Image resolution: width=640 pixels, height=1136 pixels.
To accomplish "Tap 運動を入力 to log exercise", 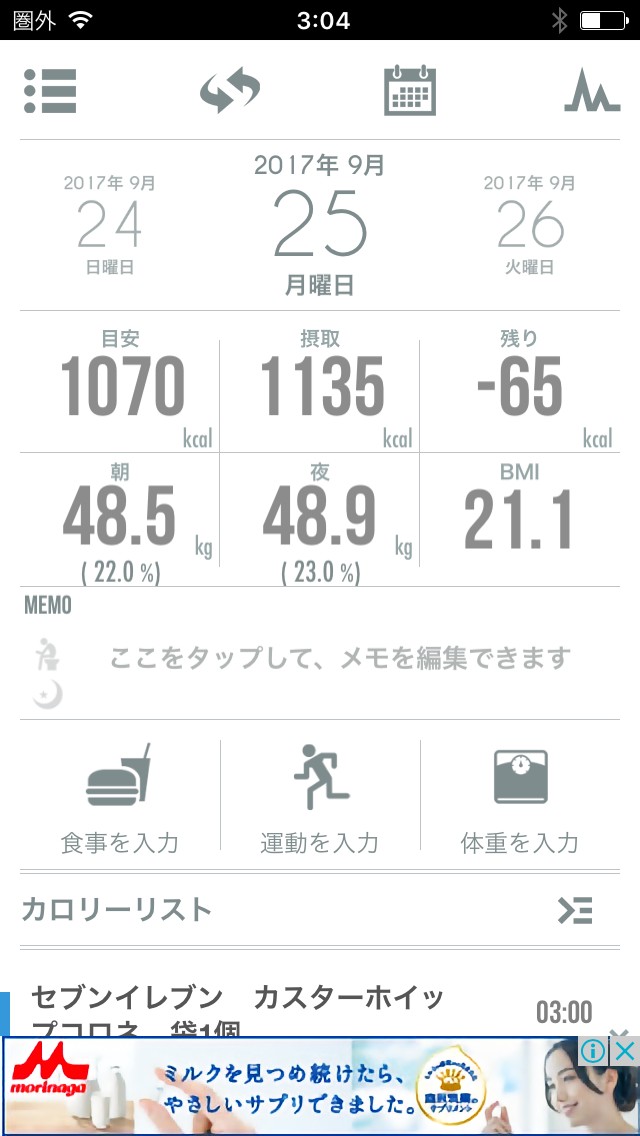I will click(320, 798).
